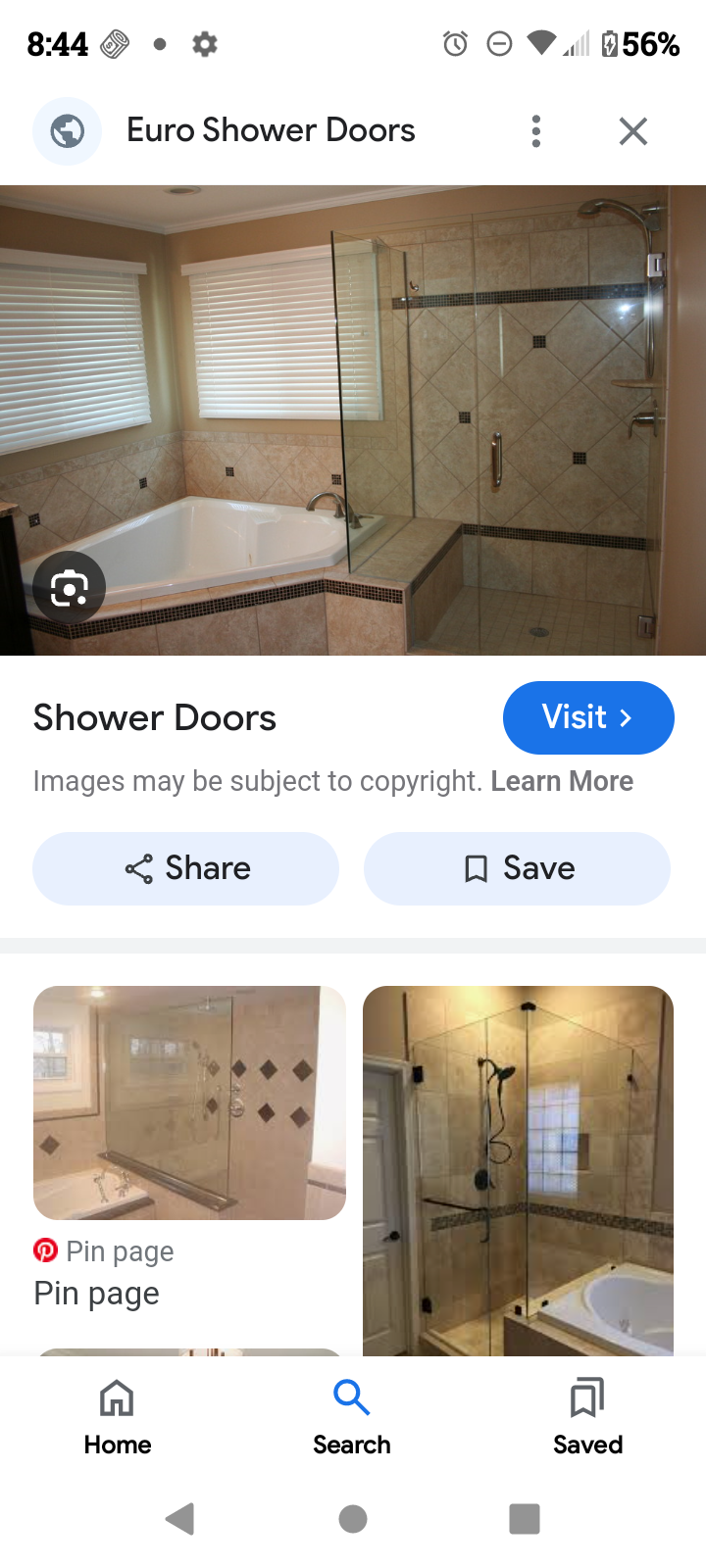Screen dimensions: 706x1568
Task: Go to the Home tab
Action: click(118, 1416)
